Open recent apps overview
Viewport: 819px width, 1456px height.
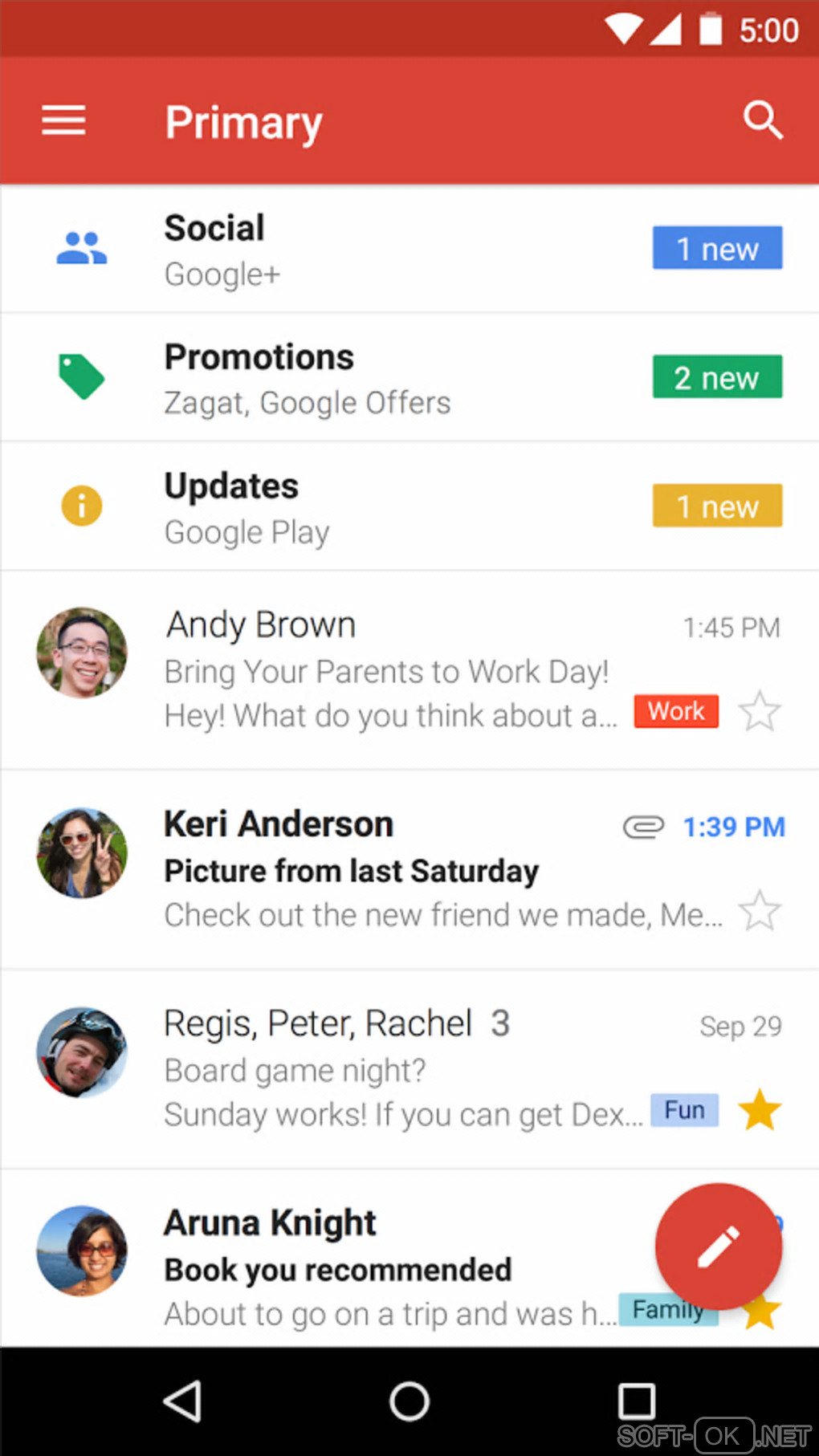pyautogui.click(x=636, y=1401)
